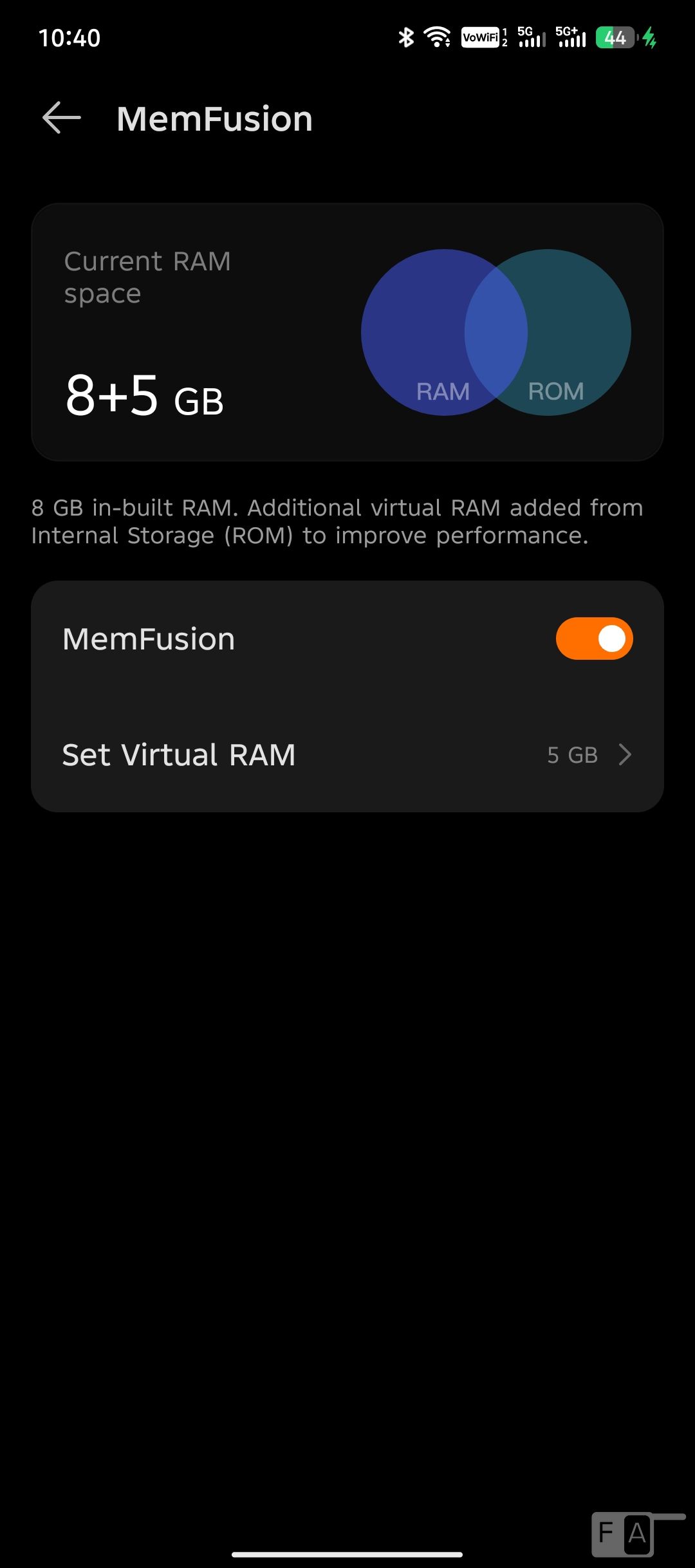Go back from the MemFusion screen
695x1568 pixels.
[62, 118]
